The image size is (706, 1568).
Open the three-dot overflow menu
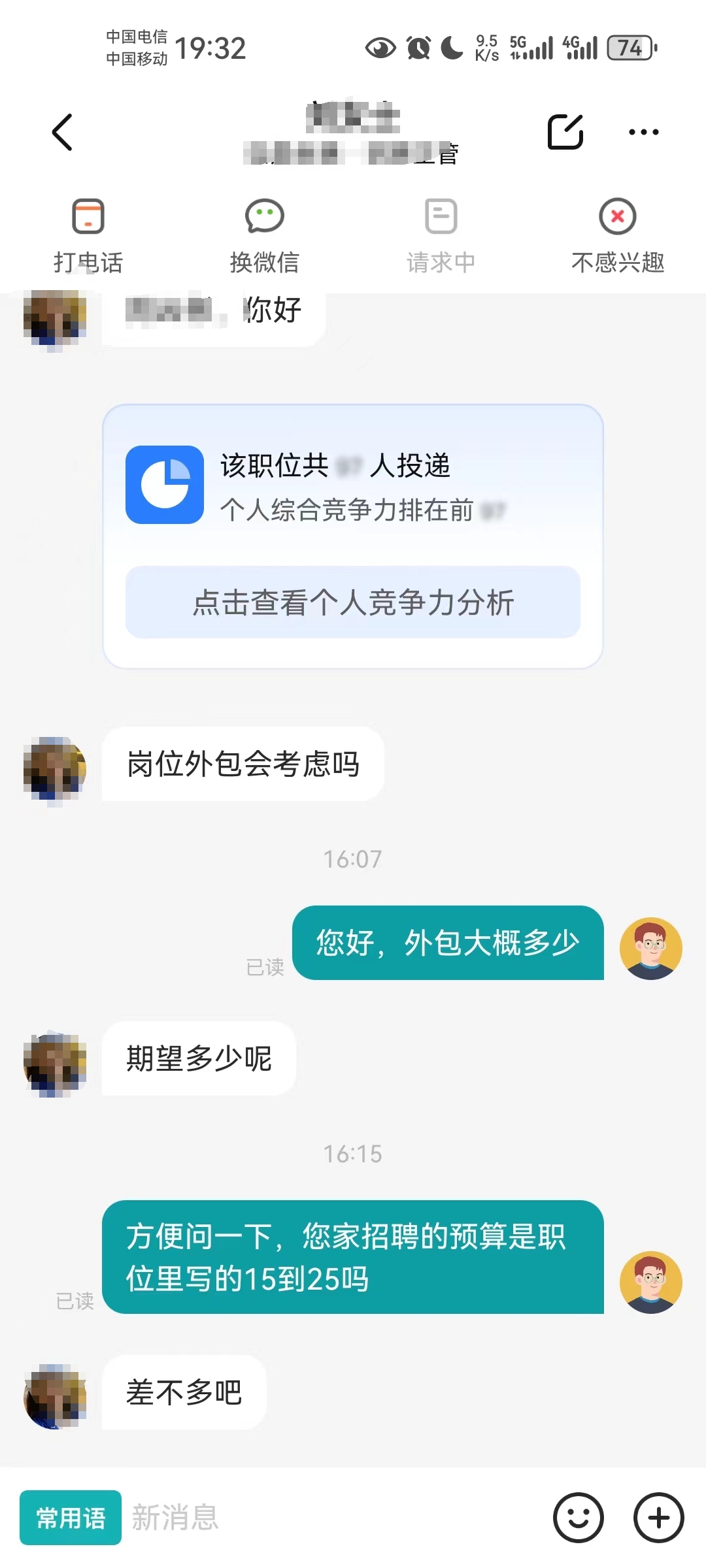(x=643, y=132)
